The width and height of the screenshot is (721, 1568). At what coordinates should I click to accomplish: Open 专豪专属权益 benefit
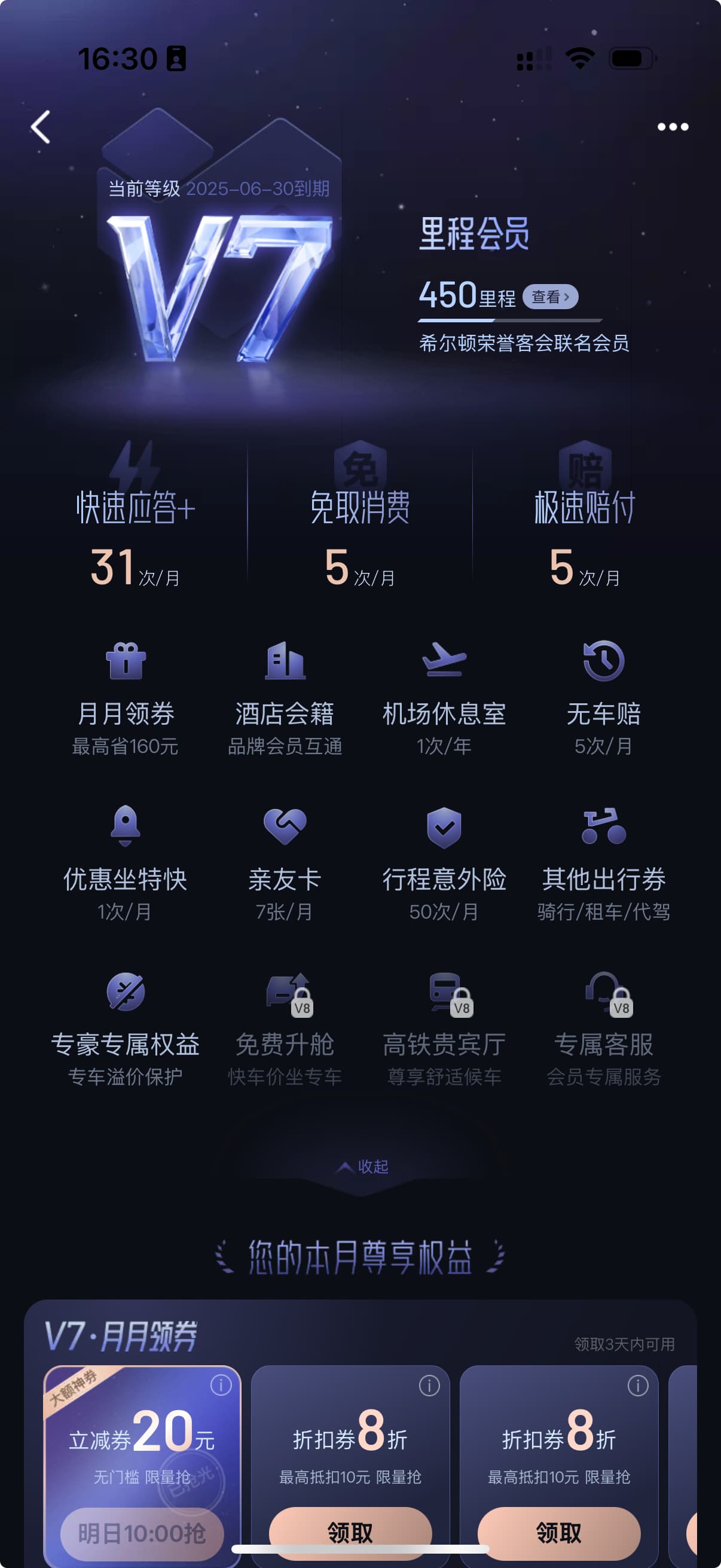tap(126, 1029)
